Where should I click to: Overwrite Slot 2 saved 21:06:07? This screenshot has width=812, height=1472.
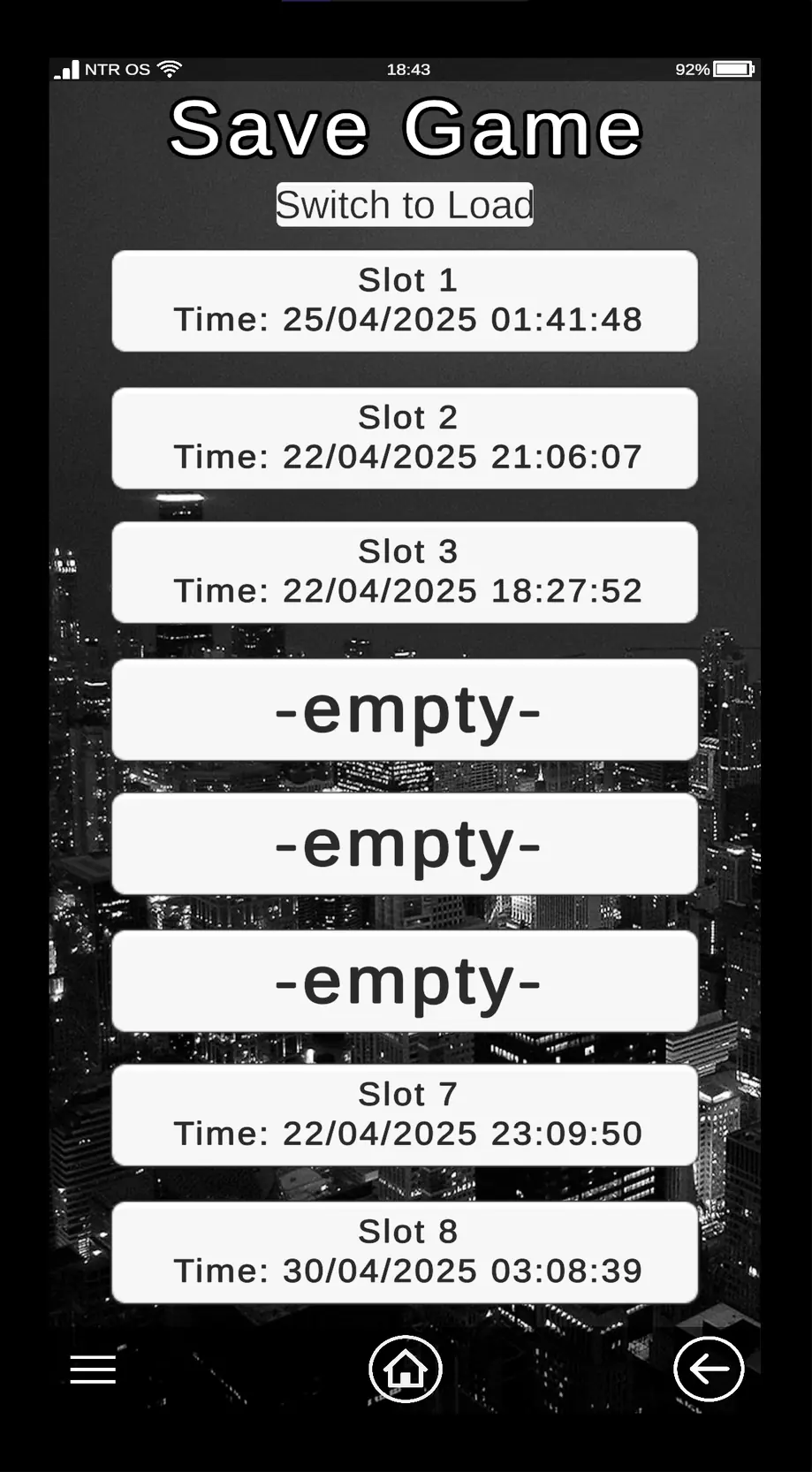point(405,437)
